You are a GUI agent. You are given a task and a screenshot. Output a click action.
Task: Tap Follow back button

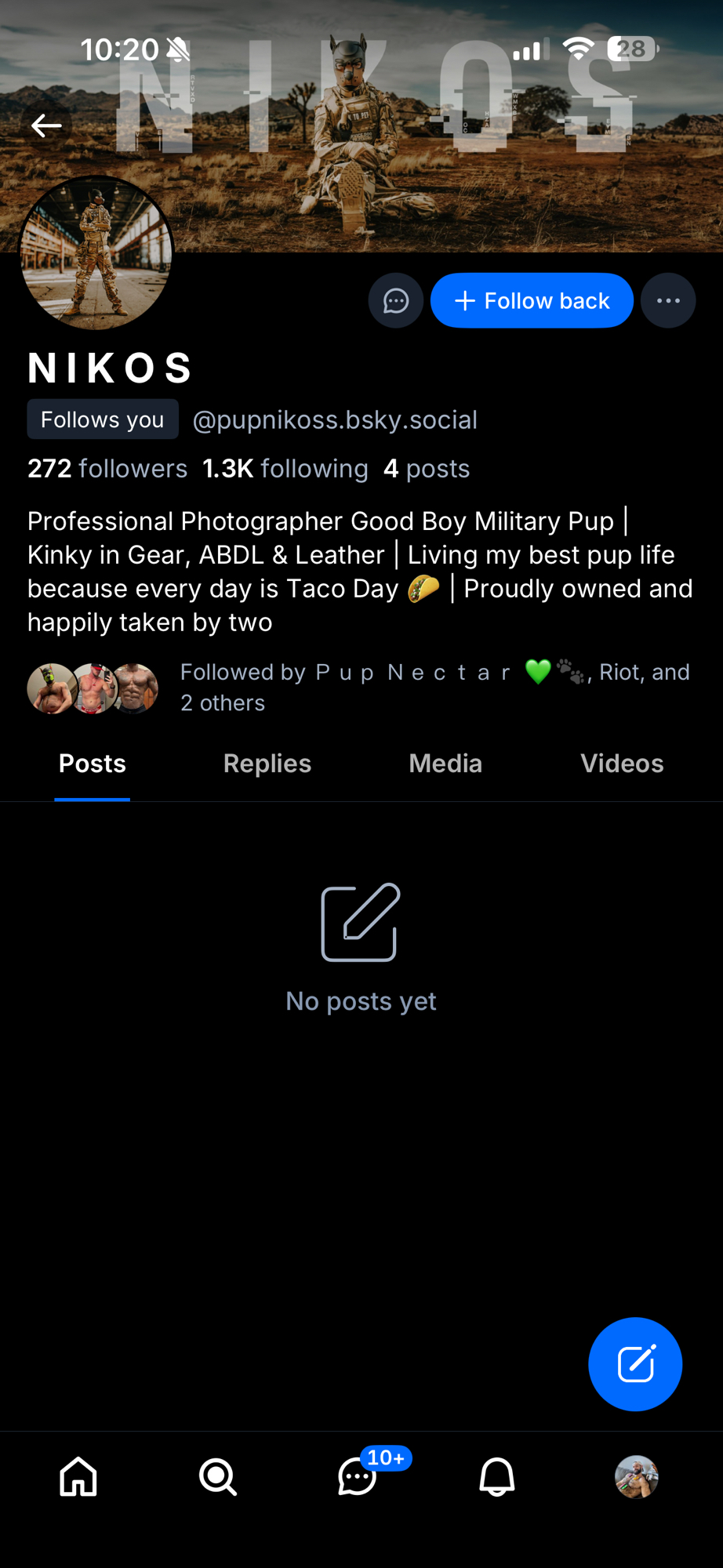coord(532,301)
